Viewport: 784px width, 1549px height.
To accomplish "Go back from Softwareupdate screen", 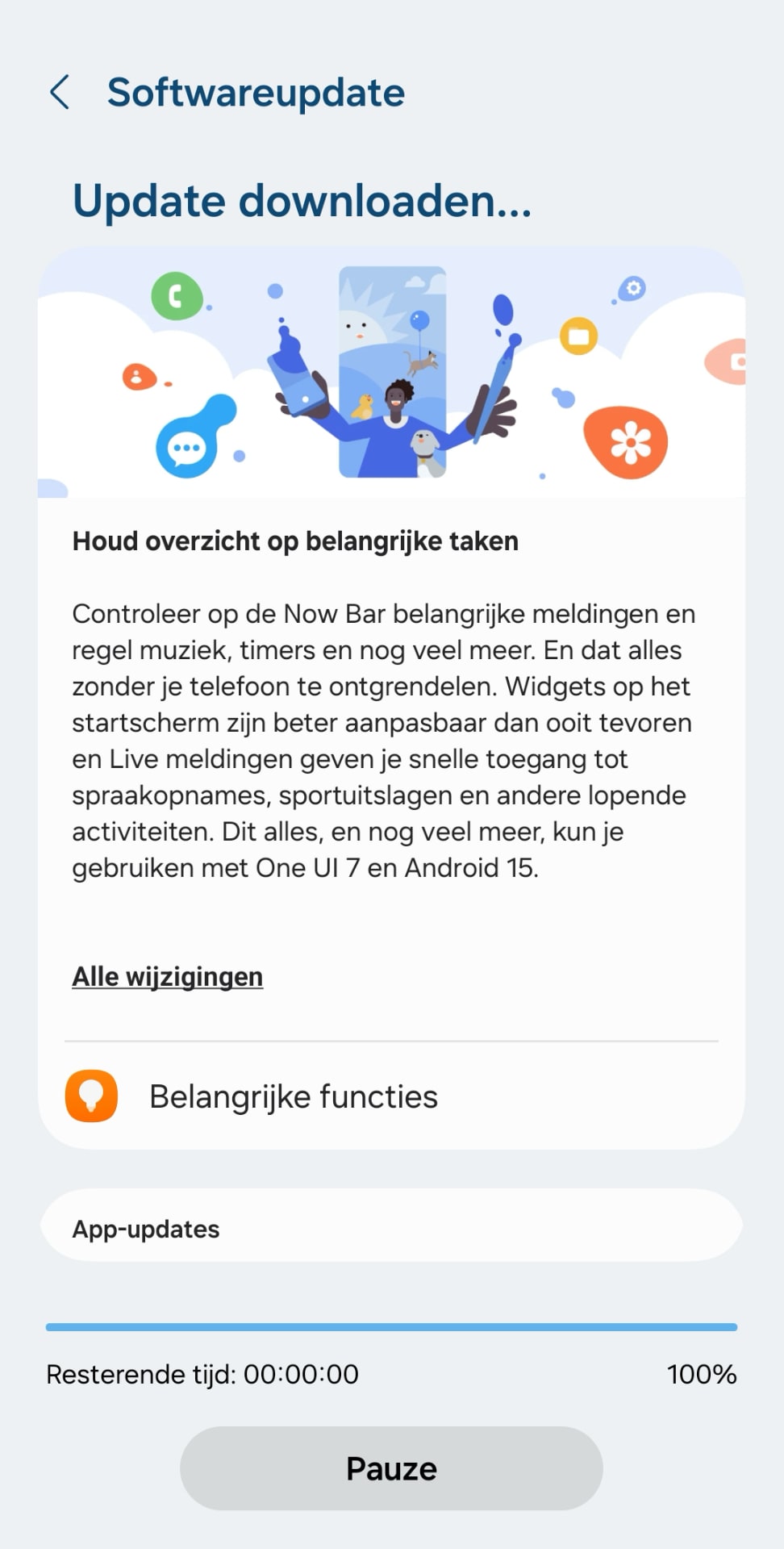I will coord(60,92).
